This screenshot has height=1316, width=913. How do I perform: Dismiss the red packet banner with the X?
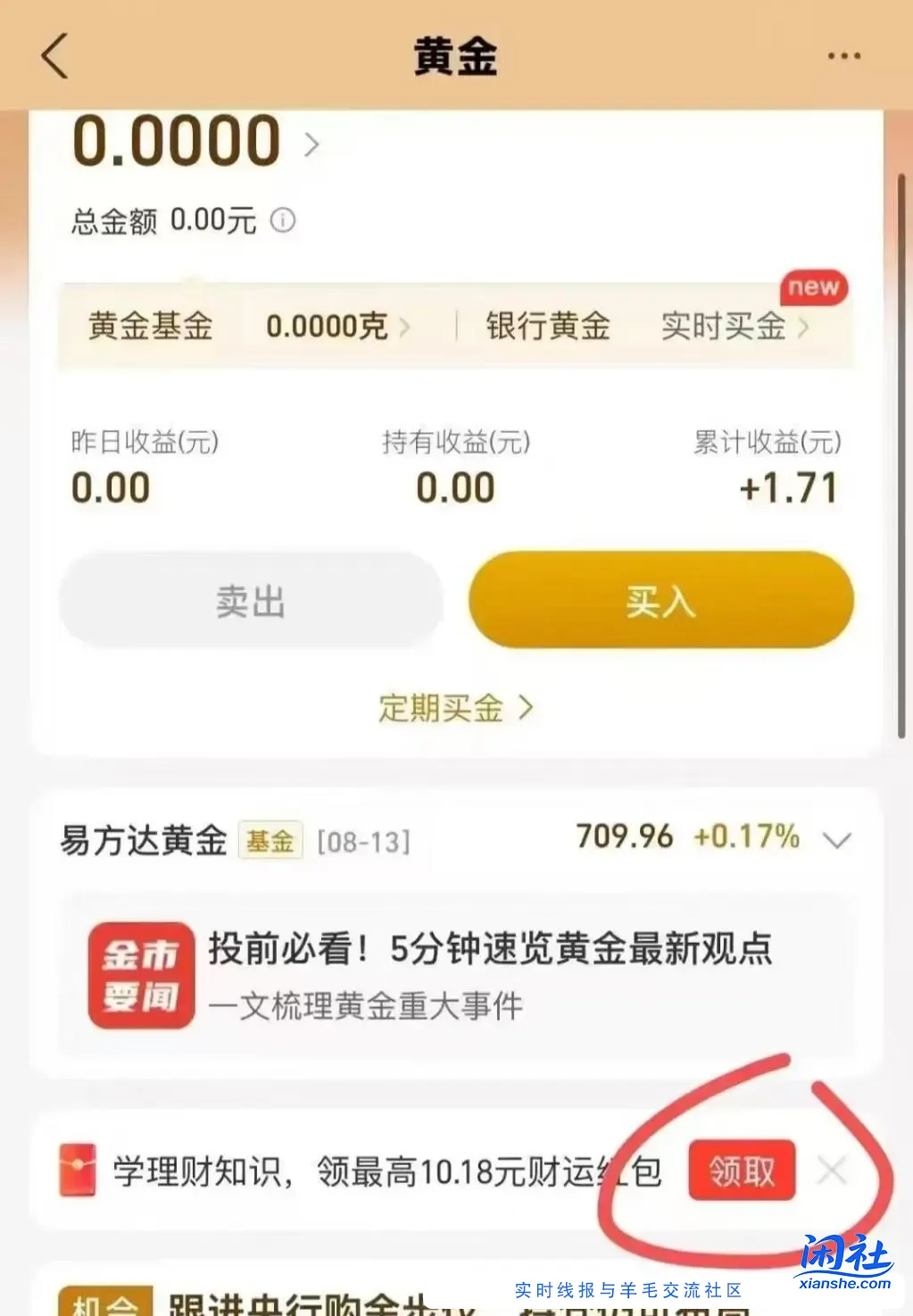(x=833, y=1170)
